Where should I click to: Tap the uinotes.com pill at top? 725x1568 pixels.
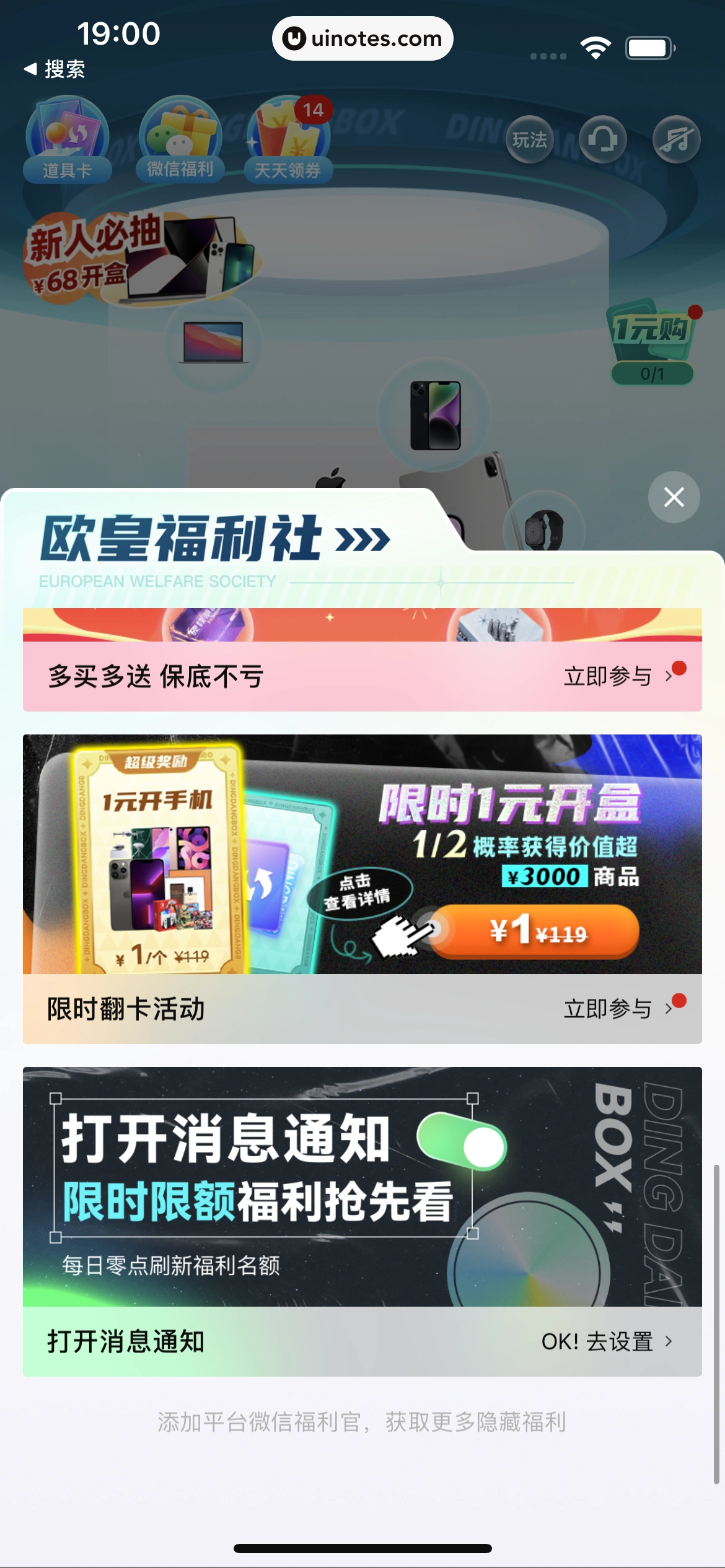362,38
